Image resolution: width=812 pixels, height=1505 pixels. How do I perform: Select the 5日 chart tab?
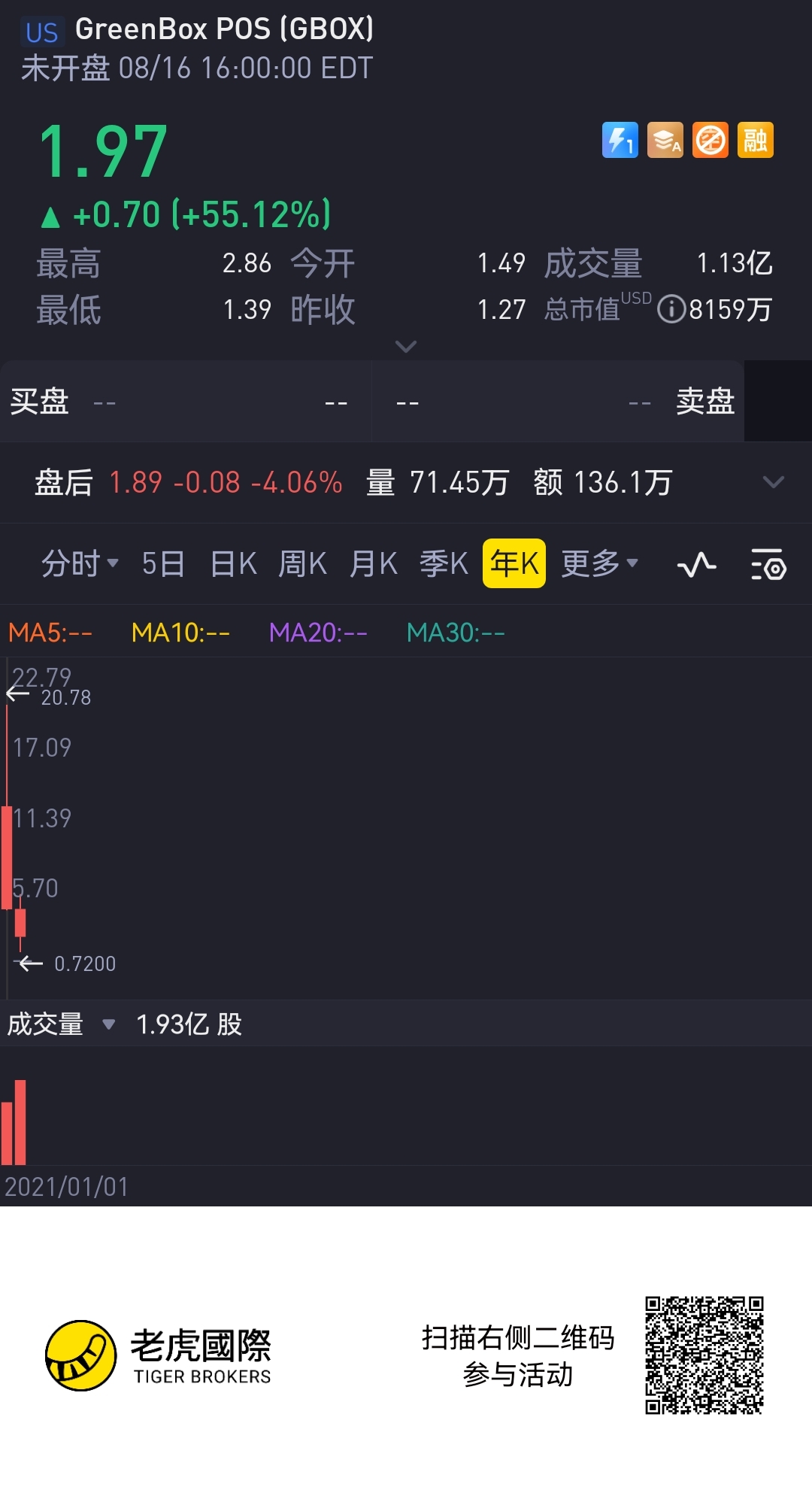163,563
